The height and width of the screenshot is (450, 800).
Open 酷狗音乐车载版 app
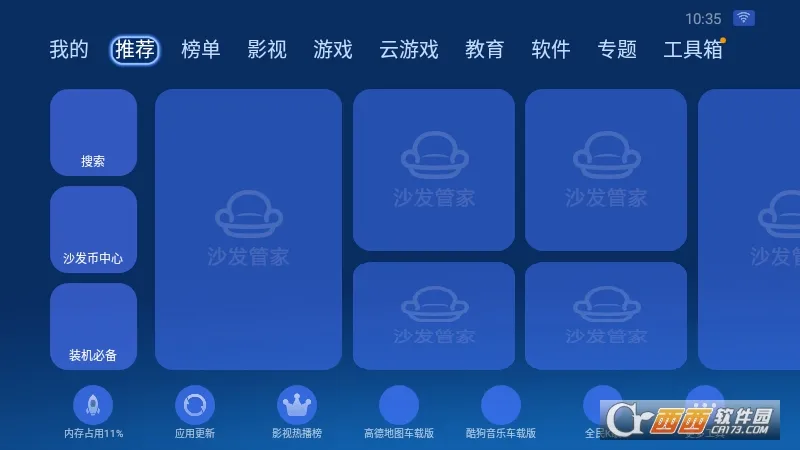501,406
